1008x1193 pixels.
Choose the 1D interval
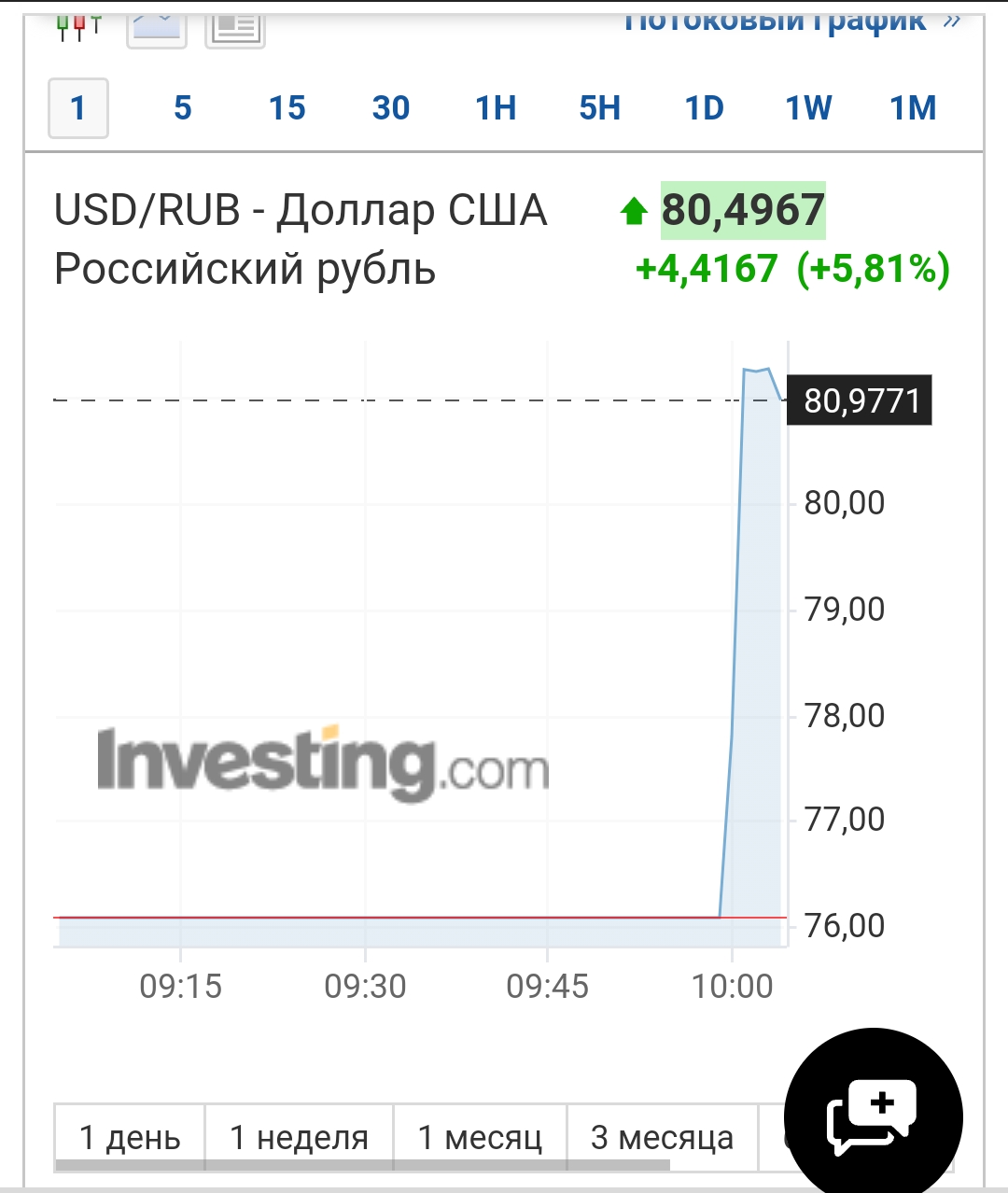click(705, 108)
